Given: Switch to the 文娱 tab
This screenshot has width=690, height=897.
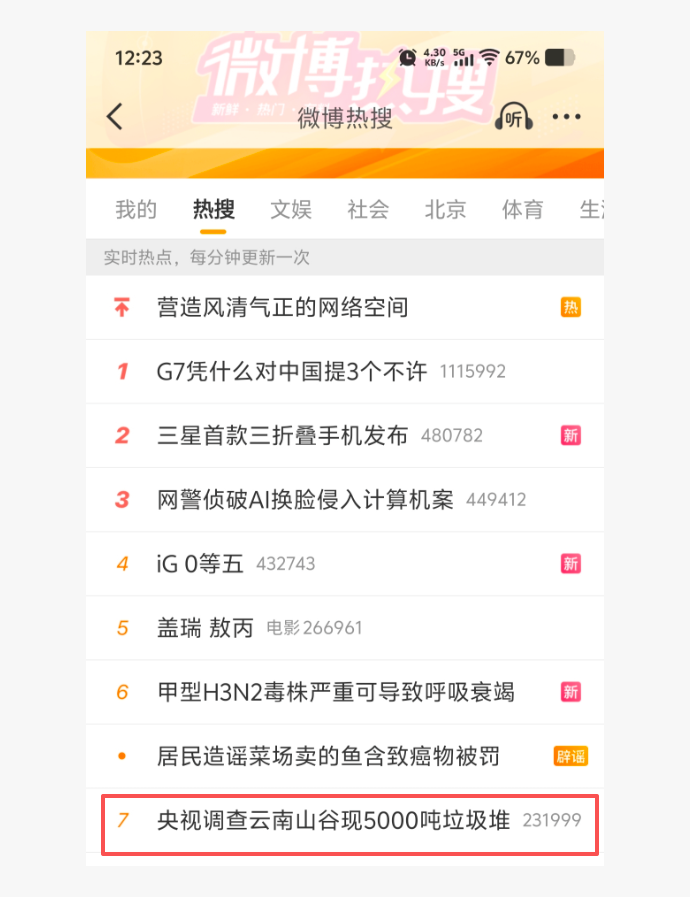Looking at the screenshot, I should click(x=291, y=209).
